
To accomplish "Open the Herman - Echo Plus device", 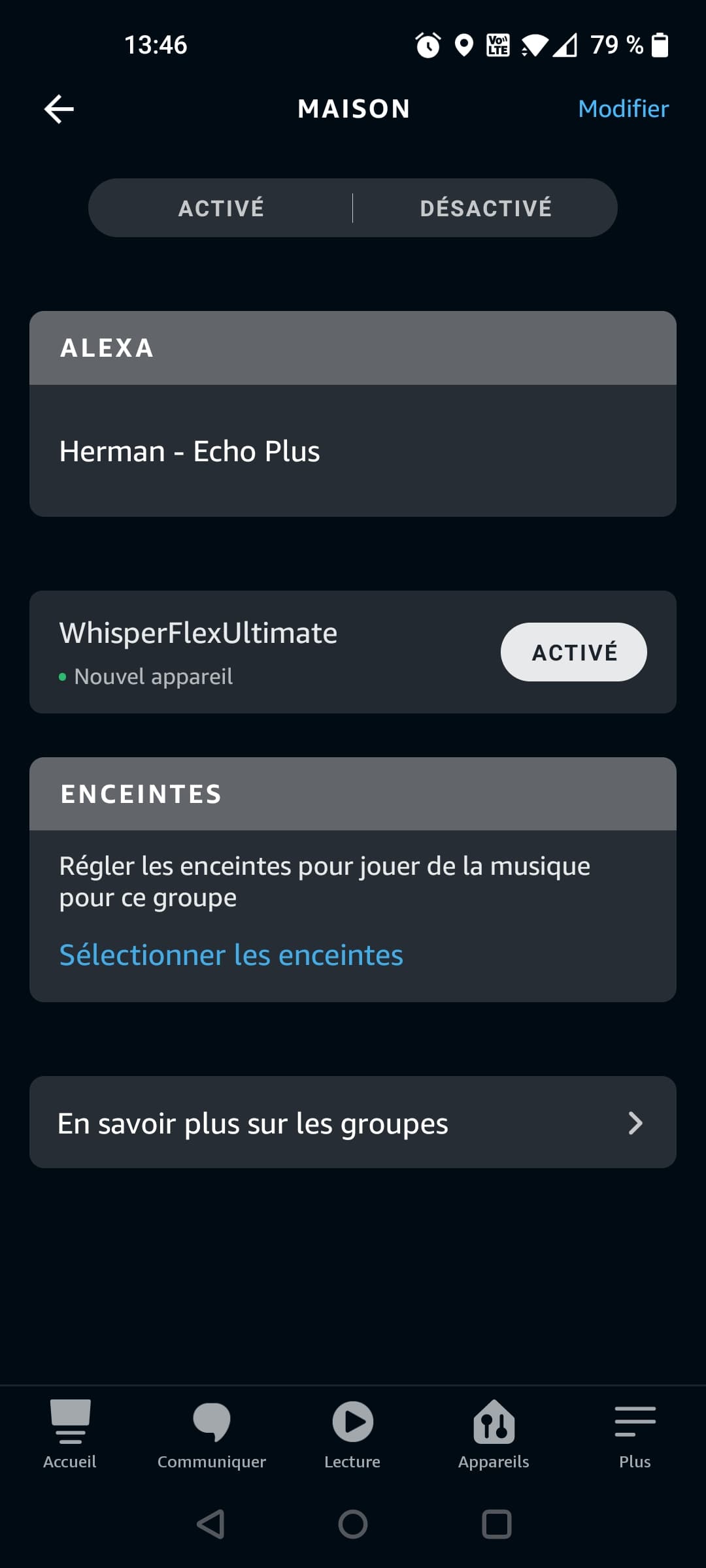I will coord(190,451).
